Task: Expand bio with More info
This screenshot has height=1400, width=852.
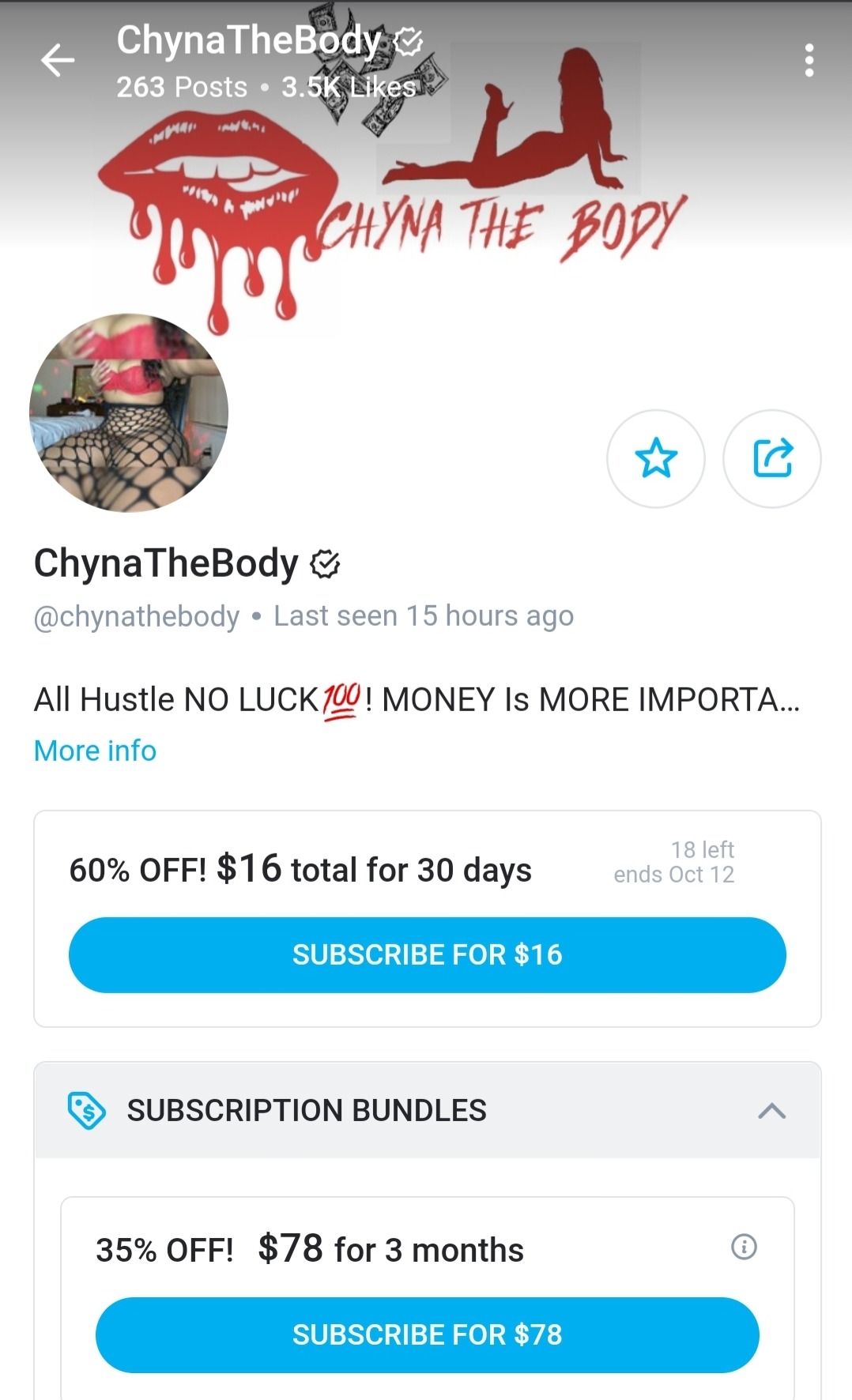Action: pos(95,751)
